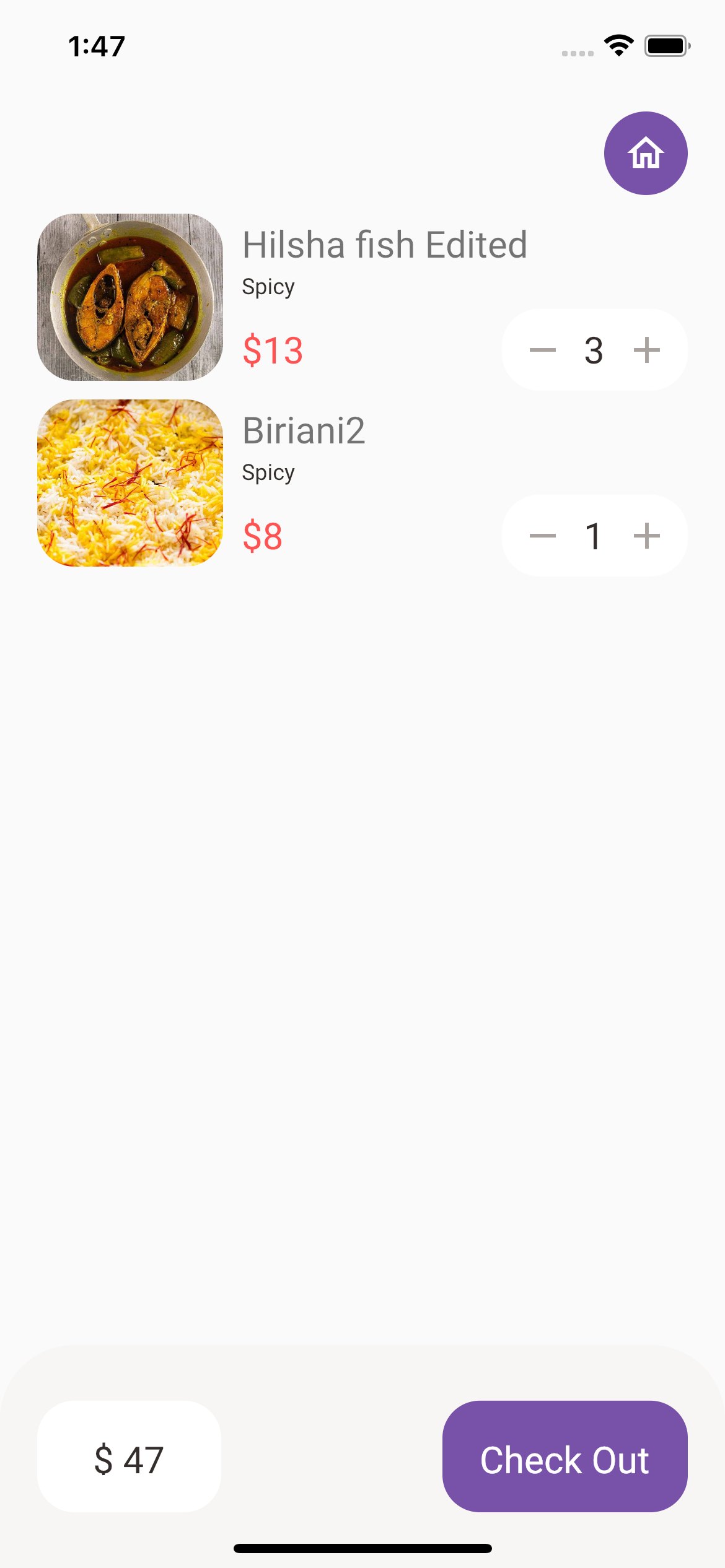Image resolution: width=725 pixels, height=1568 pixels.
Task: Decrease Hilsha fish Edited quantity
Action: click(x=543, y=350)
